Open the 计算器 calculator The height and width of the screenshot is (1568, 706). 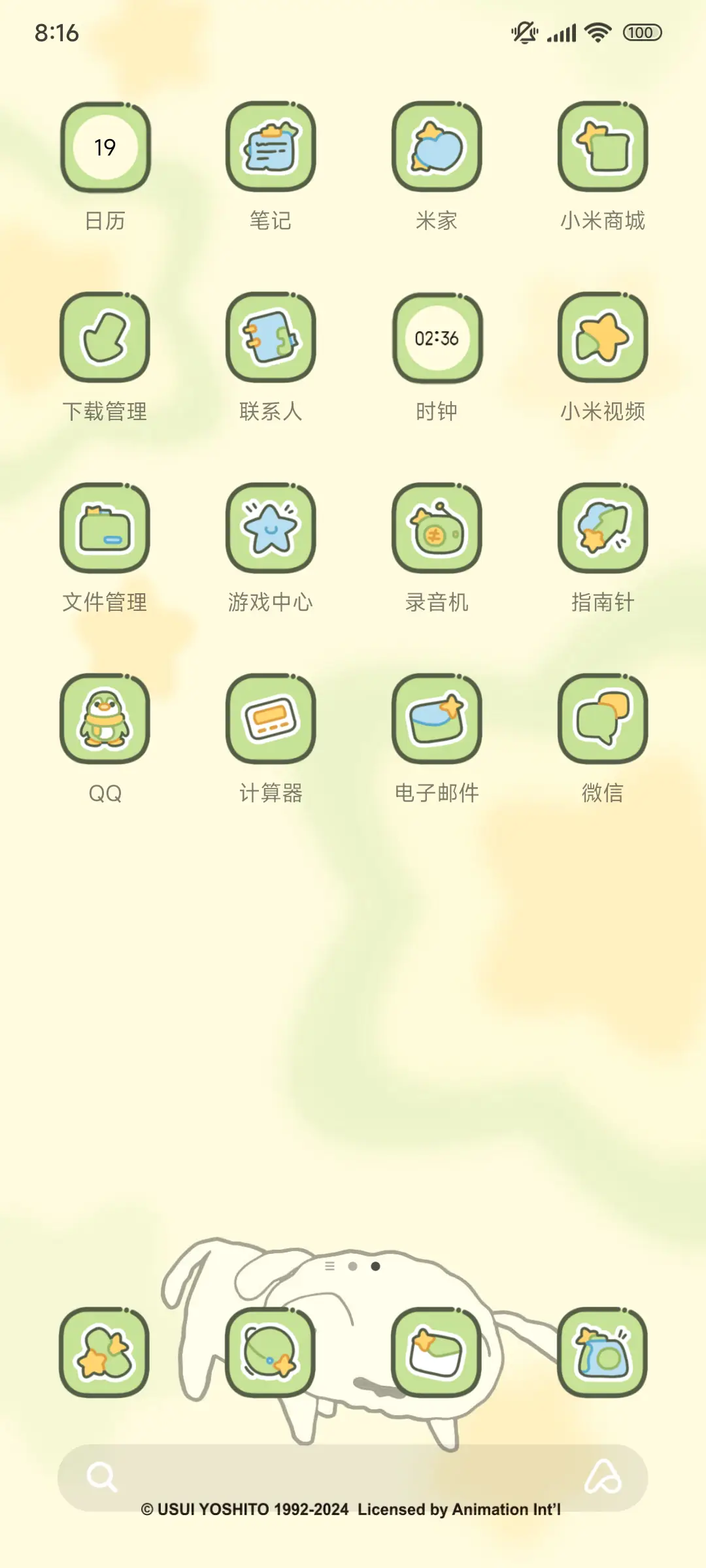271,719
